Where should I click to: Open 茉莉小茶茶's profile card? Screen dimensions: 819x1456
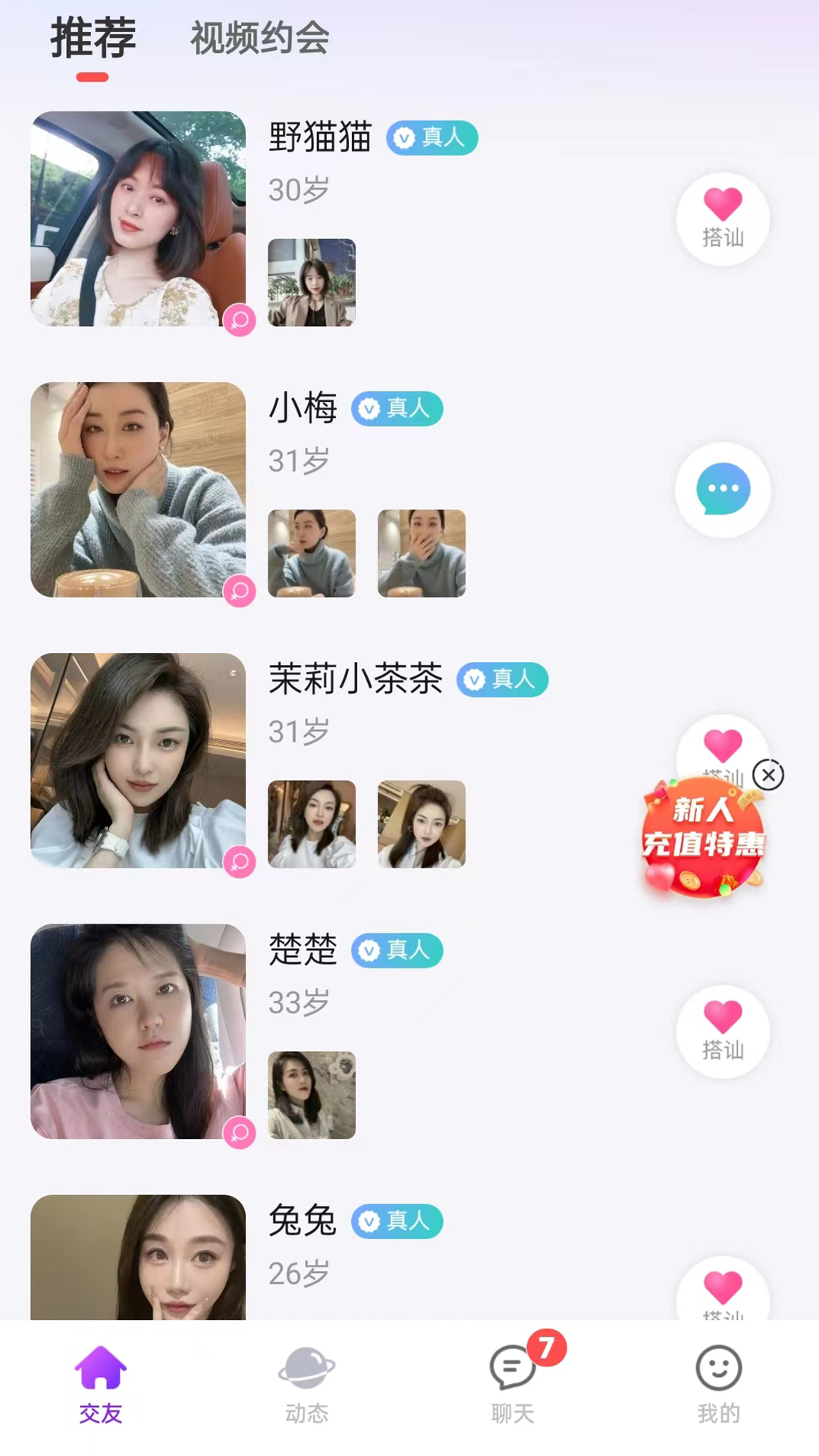pos(138,761)
